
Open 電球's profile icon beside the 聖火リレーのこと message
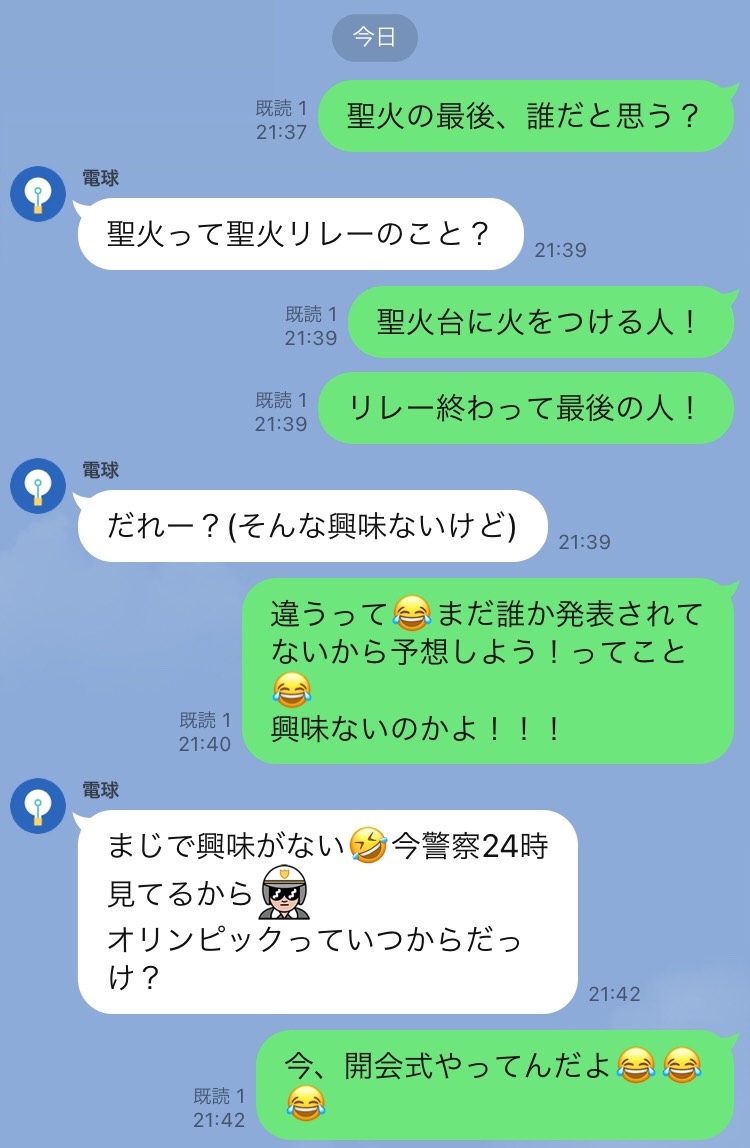coord(38,194)
